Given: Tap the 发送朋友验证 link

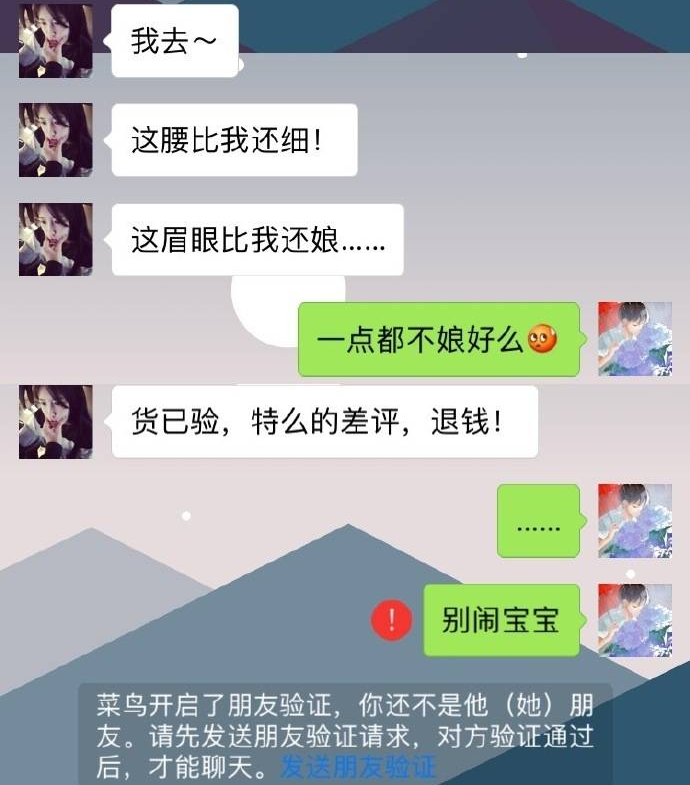Looking at the screenshot, I should pyautogui.click(x=358, y=768).
